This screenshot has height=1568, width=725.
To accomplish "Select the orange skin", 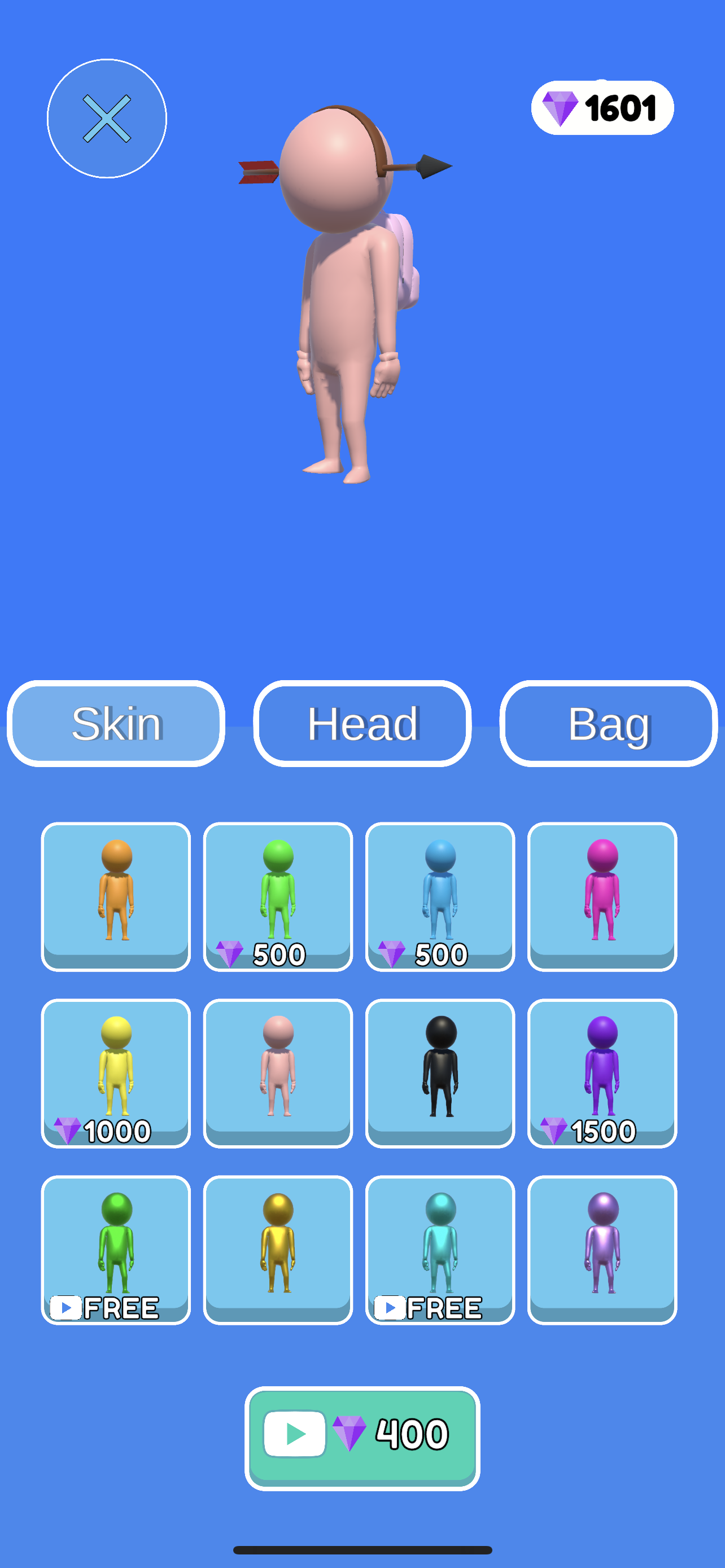I will (x=116, y=896).
